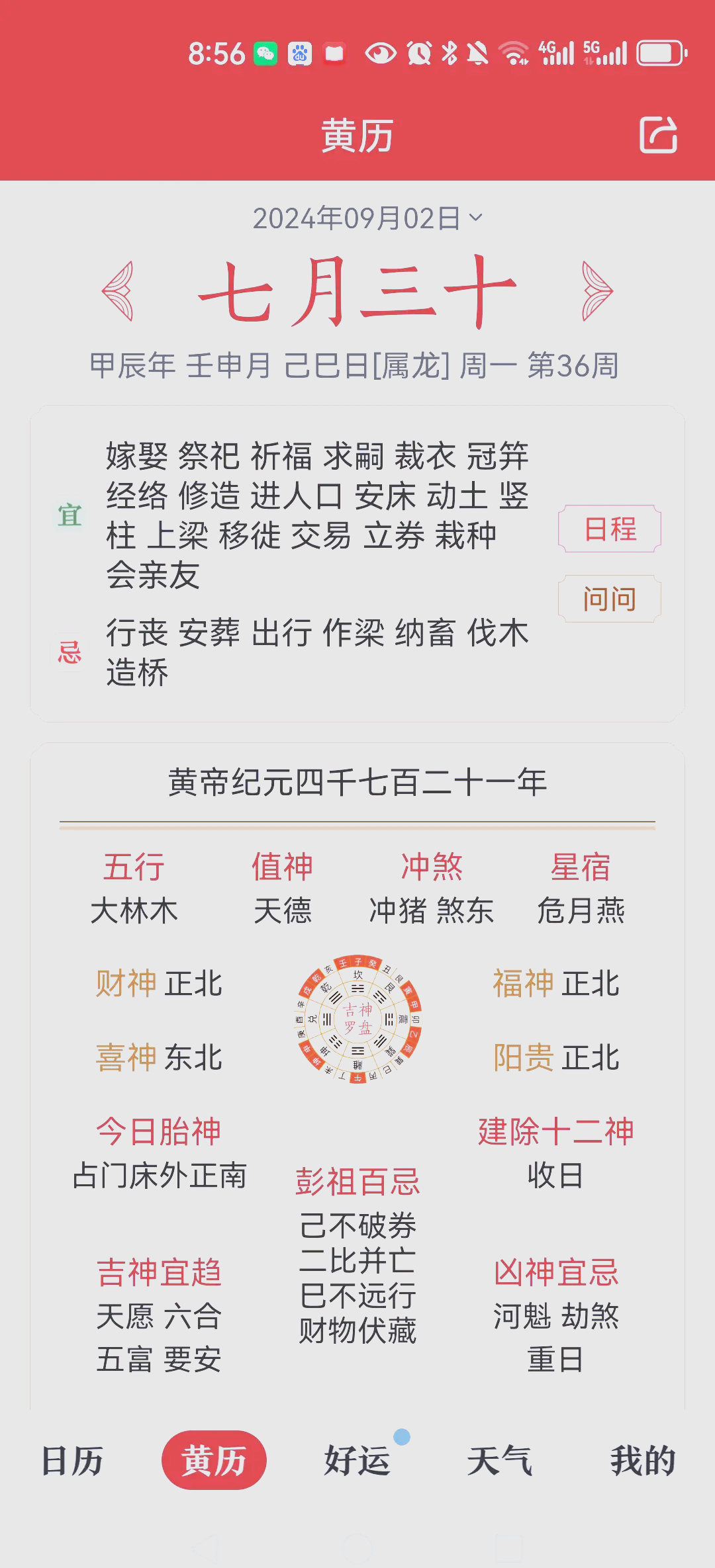The image size is (715, 1568).
Task: Go to the 我的 tab
Action: tap(642, 1461)
